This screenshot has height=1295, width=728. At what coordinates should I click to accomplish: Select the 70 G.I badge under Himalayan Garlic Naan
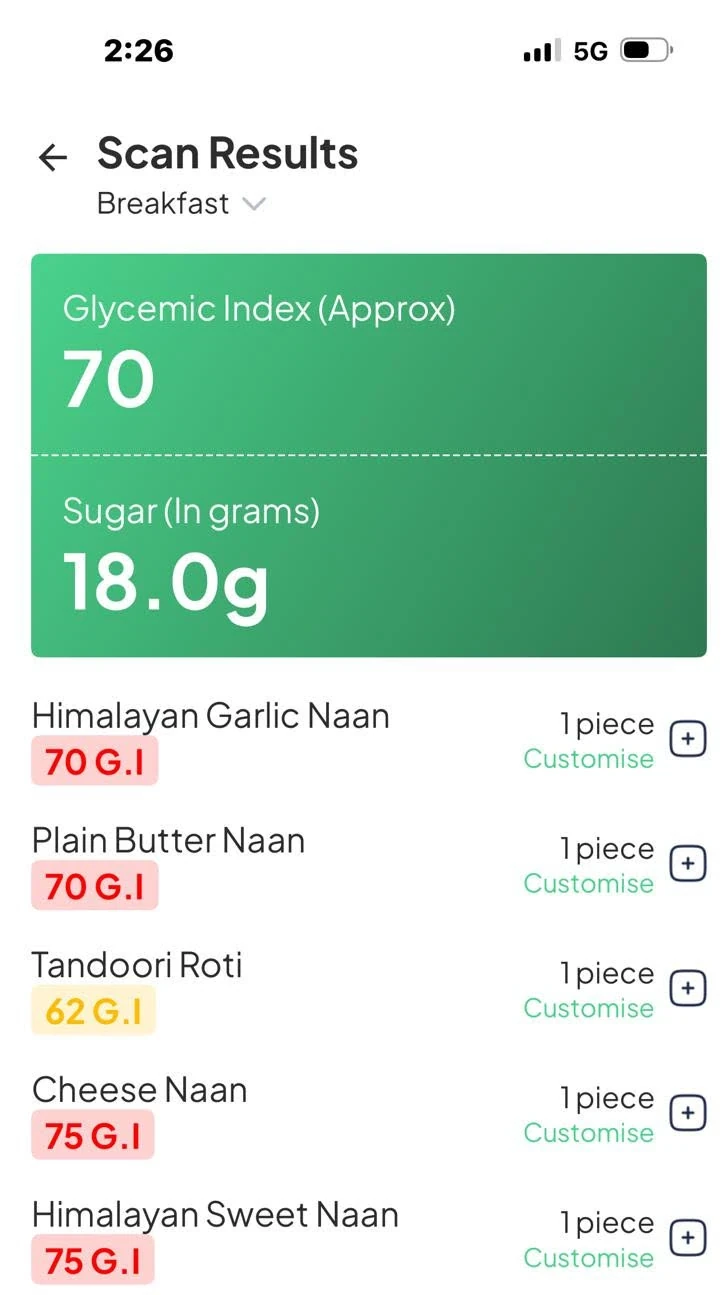94,762
